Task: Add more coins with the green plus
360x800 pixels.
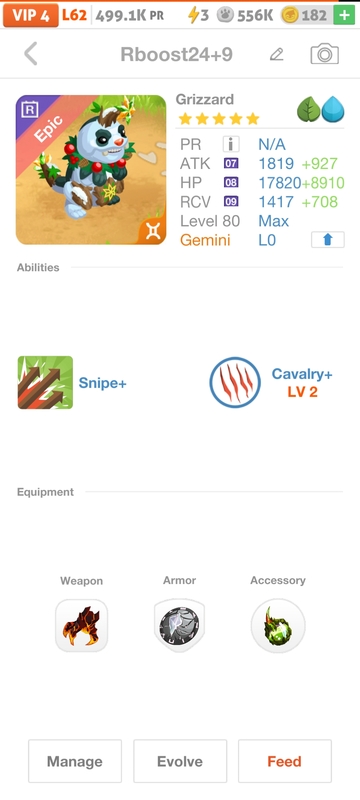Action: click(x=344, y=15)
